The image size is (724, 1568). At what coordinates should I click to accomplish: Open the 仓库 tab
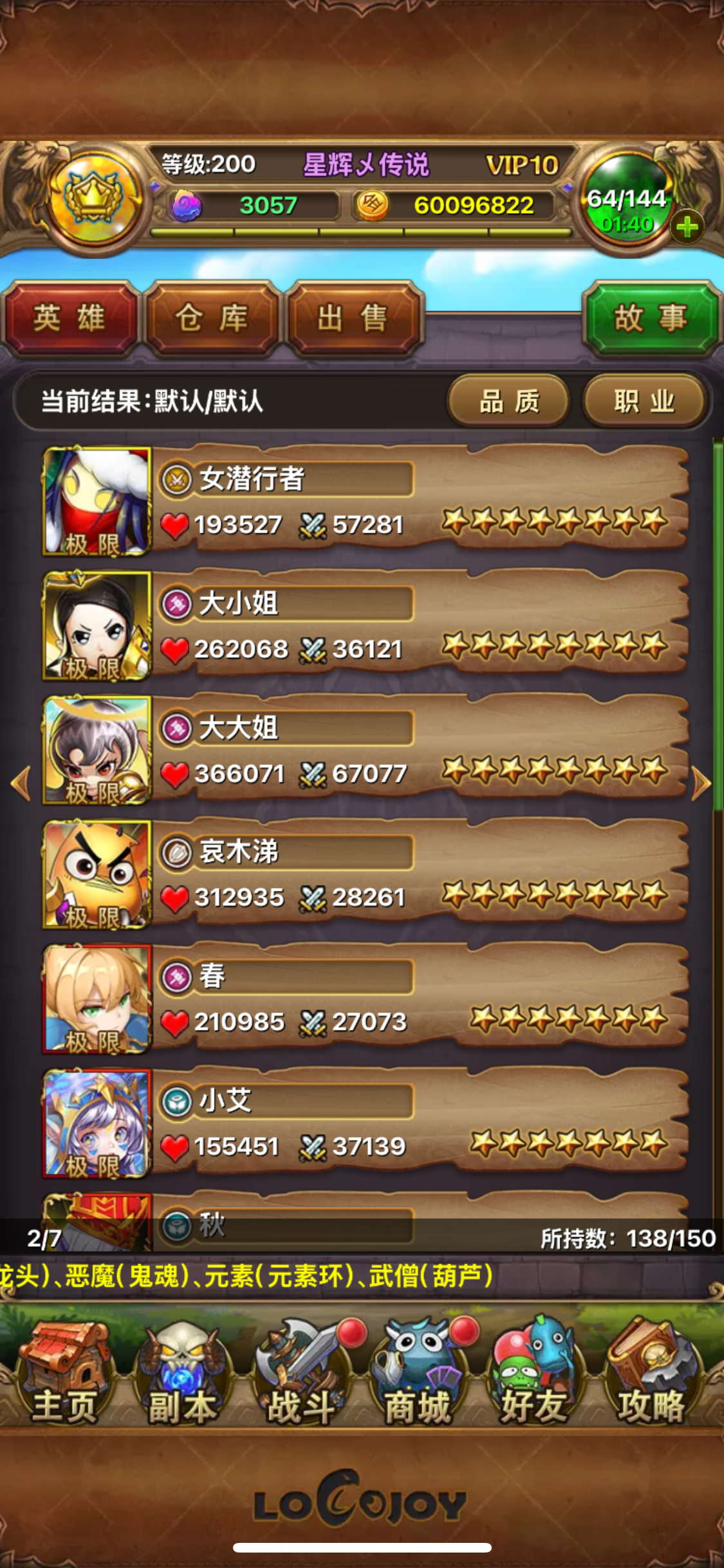pos(212,318)
